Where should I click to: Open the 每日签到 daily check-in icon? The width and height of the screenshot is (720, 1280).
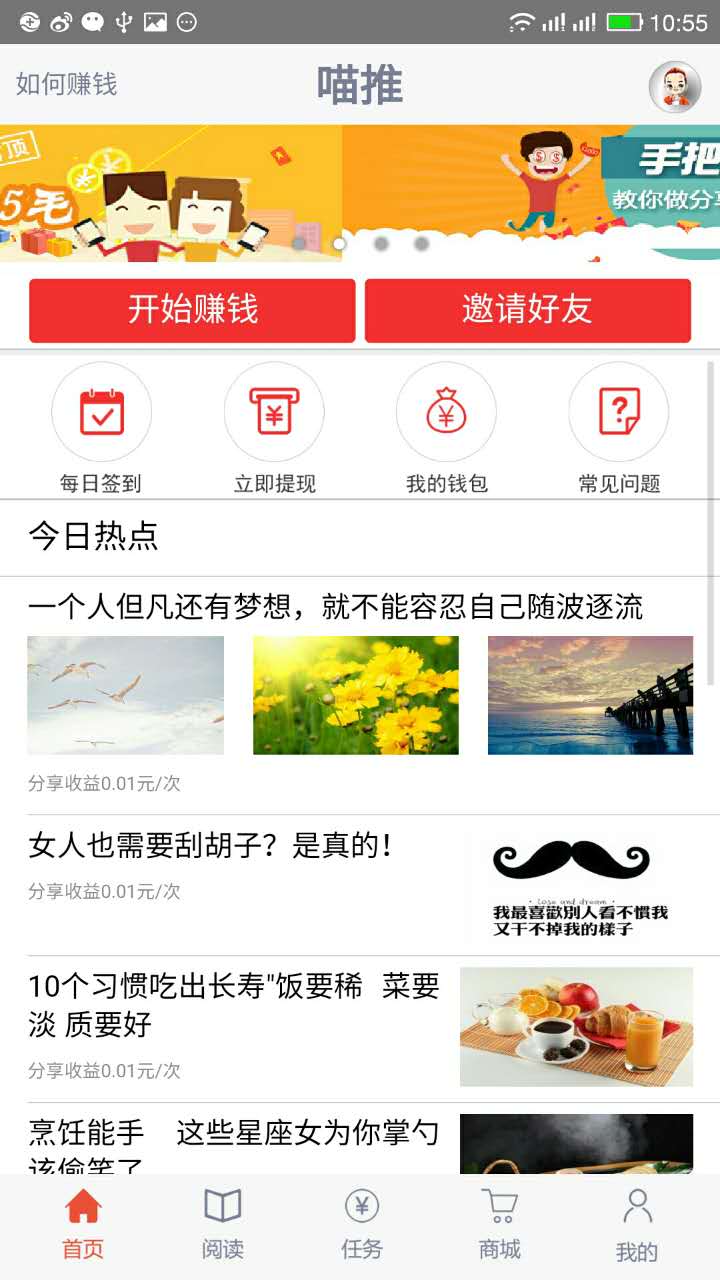tap(100, 410)
